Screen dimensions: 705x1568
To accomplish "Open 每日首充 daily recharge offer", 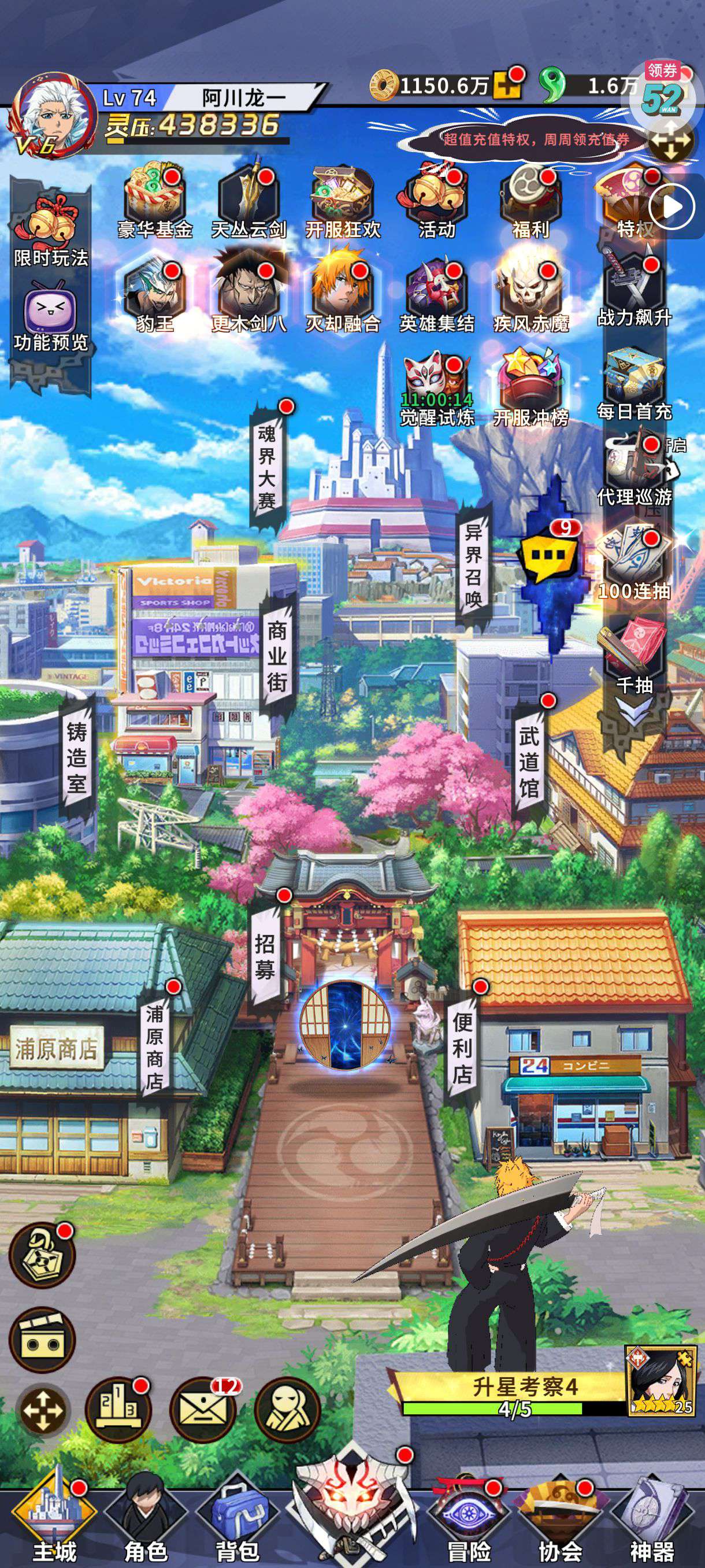I will pyautogui.click(x=634, y=384).
